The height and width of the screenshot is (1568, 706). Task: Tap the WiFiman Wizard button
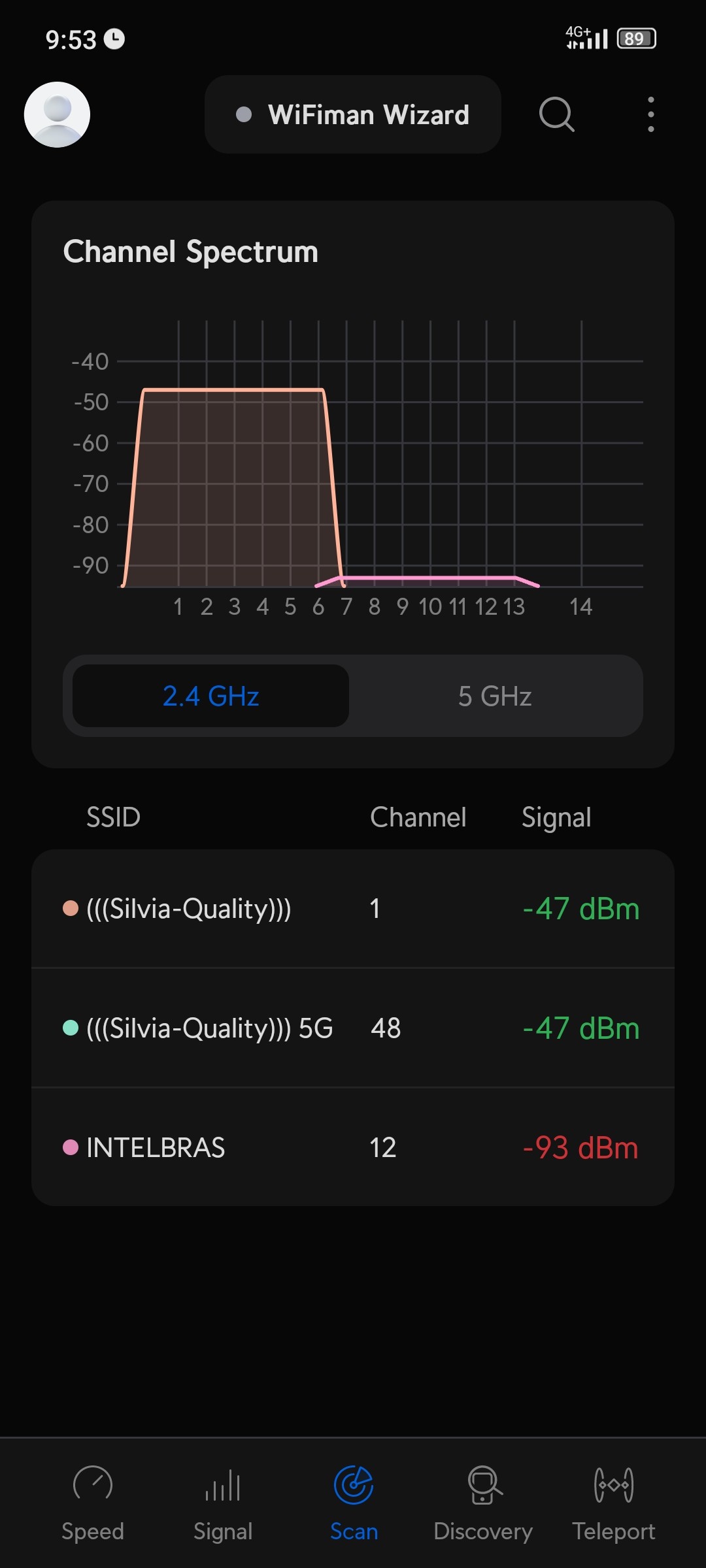(x=353, y=114)
